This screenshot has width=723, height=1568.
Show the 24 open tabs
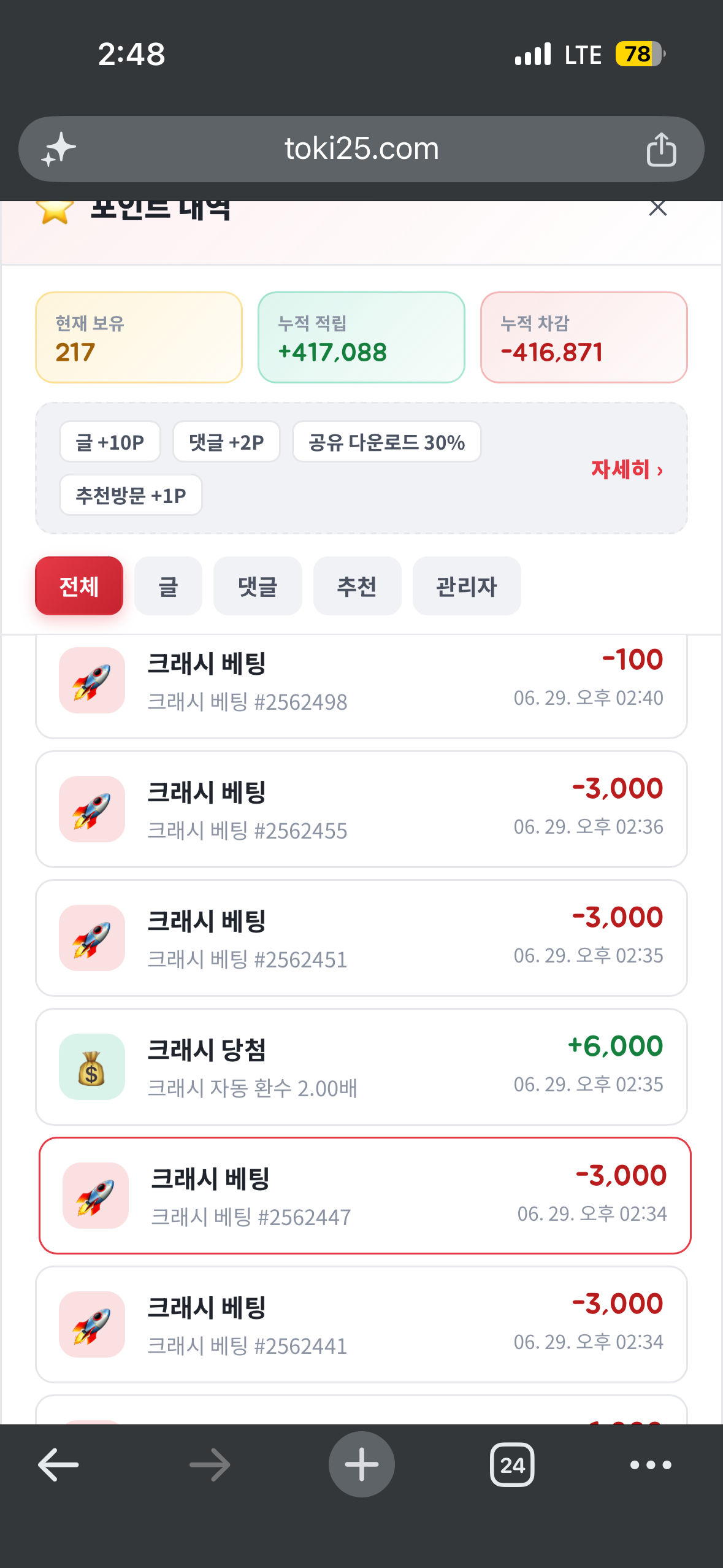512,1464
